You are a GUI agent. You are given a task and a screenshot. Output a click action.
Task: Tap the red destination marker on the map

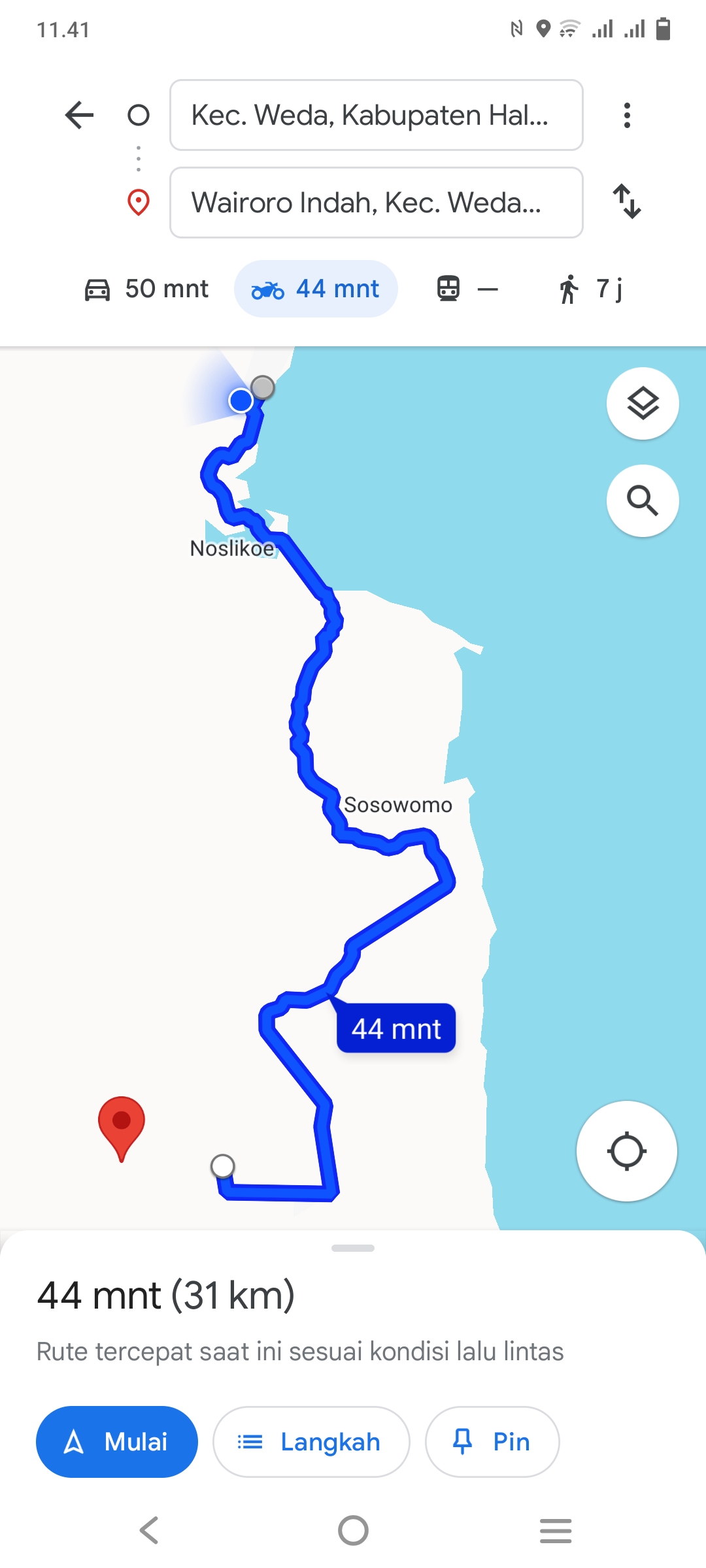point(122,1128)
